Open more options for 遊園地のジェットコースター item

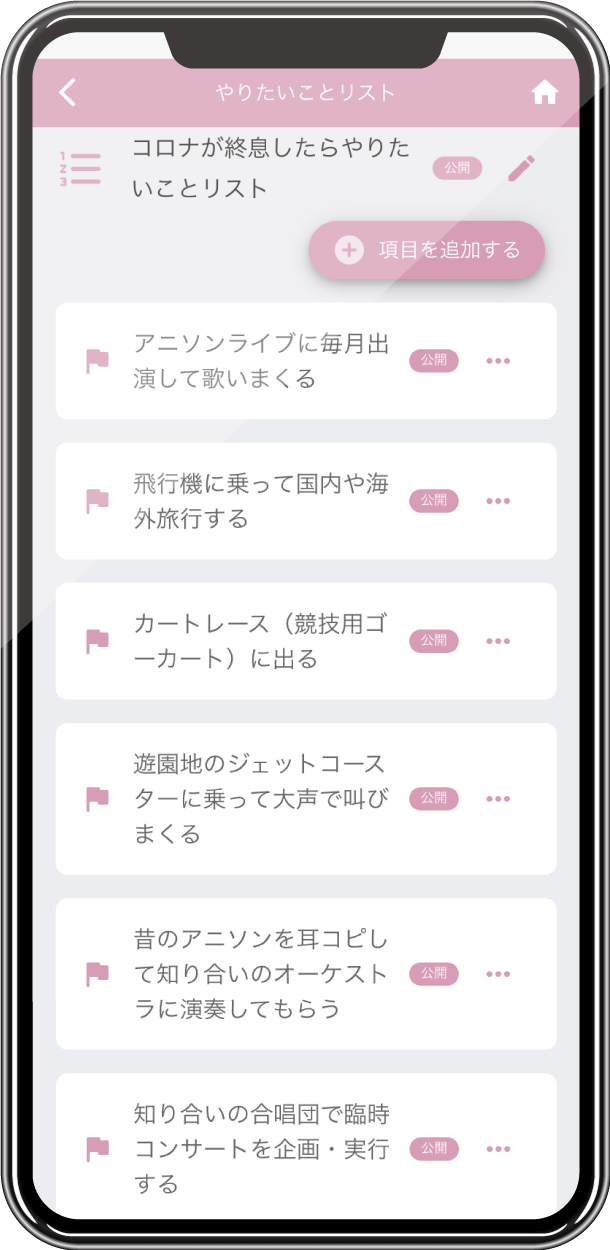pos(498,799)
